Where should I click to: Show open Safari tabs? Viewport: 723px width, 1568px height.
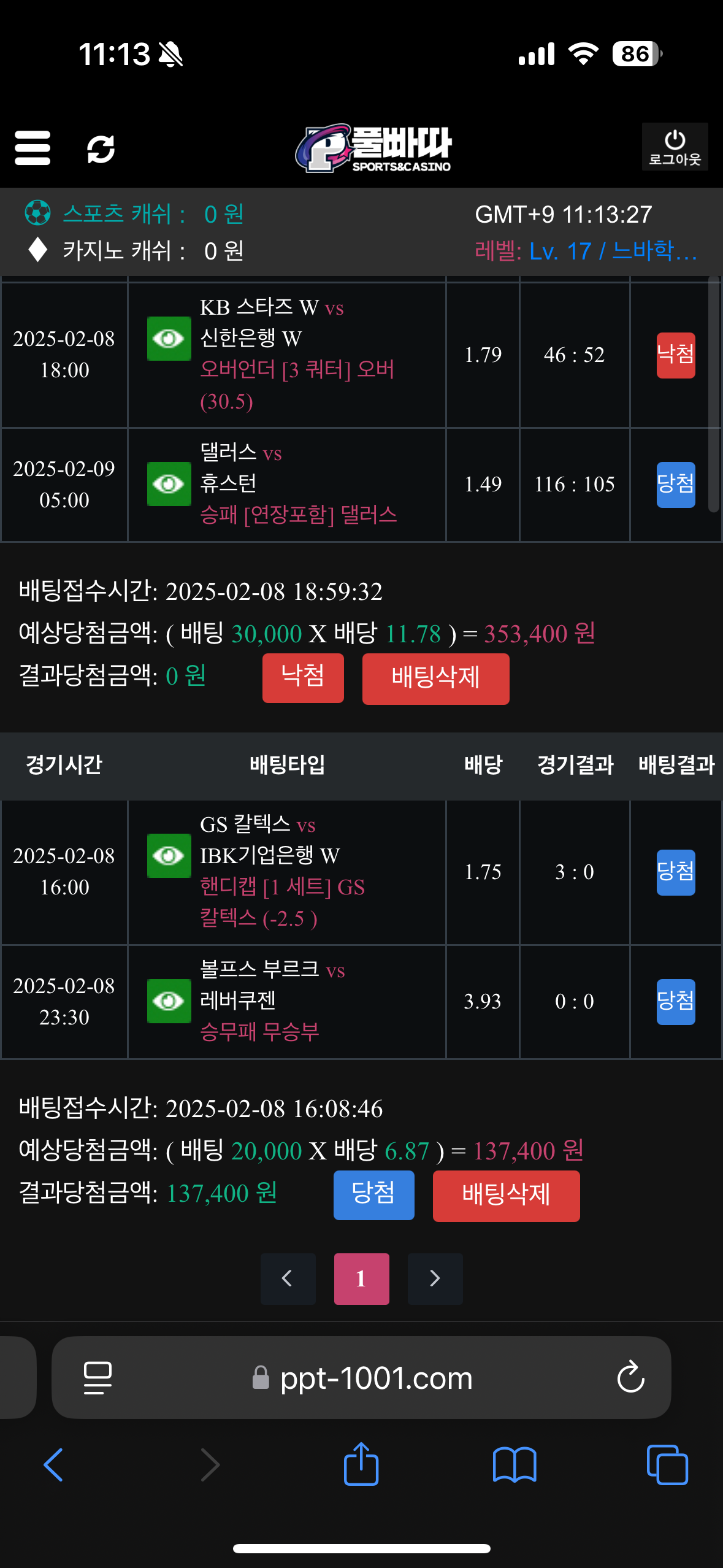[x=667, y=1465]
